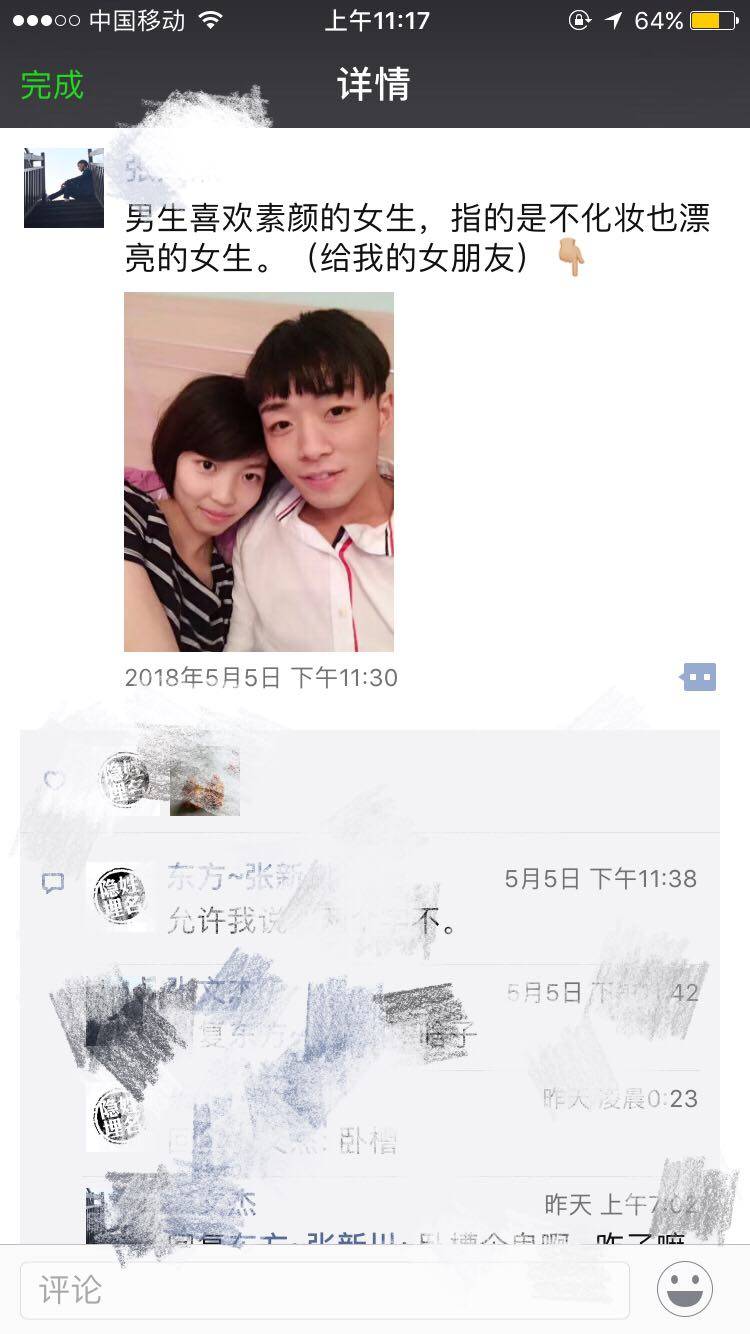Open the couple photo in the post
Screen dimensions: 750x1334
(x=259, y=472)
